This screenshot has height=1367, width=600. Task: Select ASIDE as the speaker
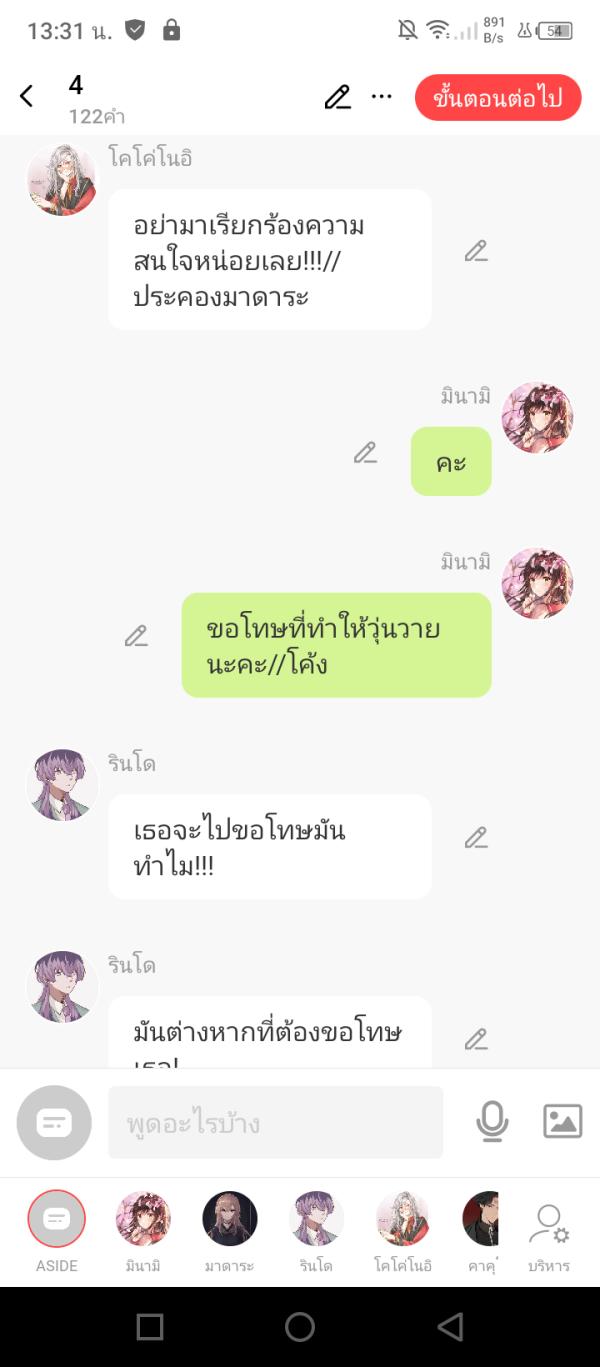tap(57, 1219)
